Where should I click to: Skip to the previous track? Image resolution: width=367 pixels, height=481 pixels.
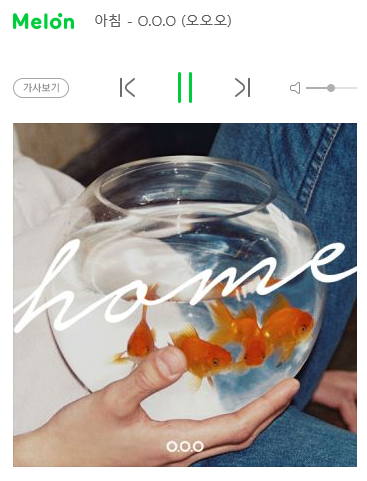127,88
